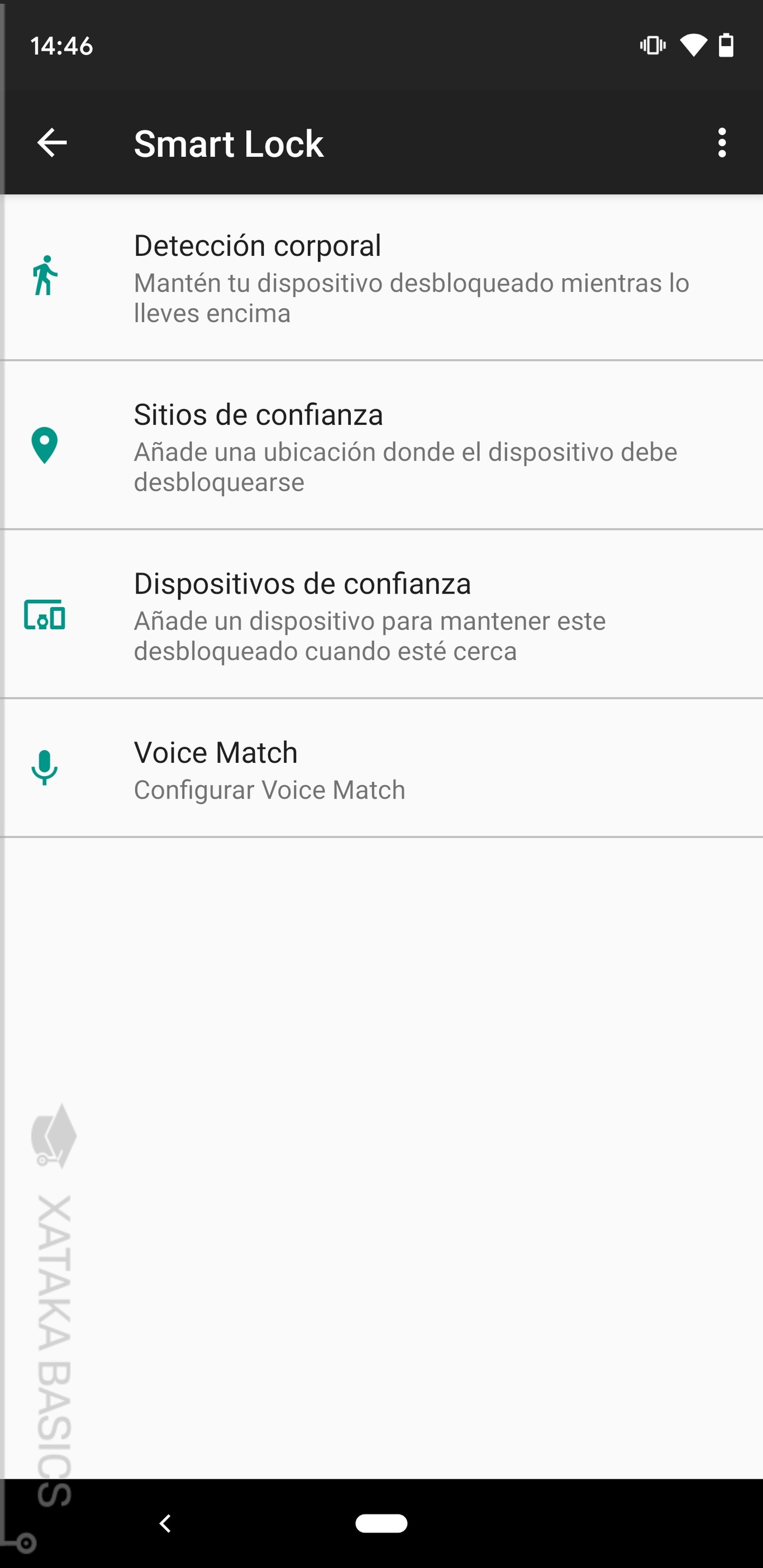
Task: Click the Wi-Fi status bar icon
Action: tap(693, 45)
